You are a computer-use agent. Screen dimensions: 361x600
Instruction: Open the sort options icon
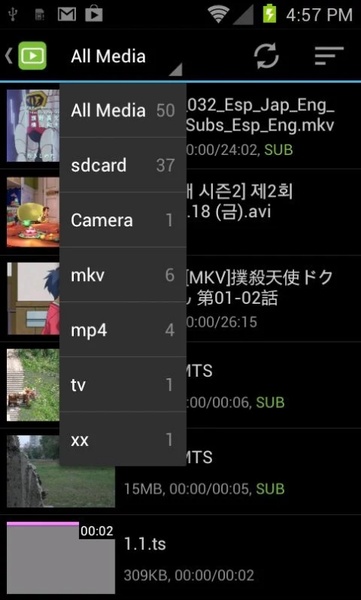(x=329, y=56)
